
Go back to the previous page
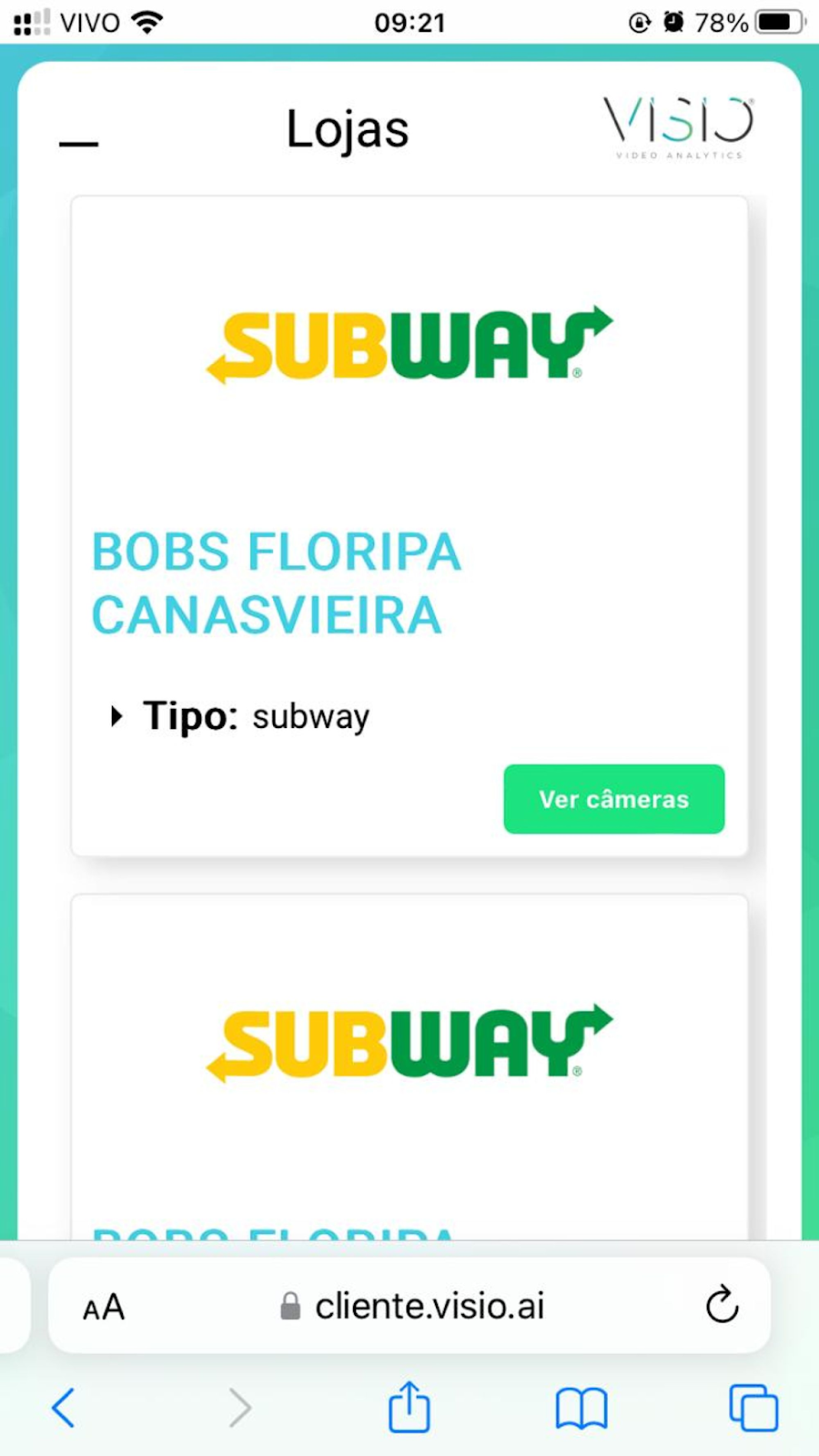[x=63, y=1408]
